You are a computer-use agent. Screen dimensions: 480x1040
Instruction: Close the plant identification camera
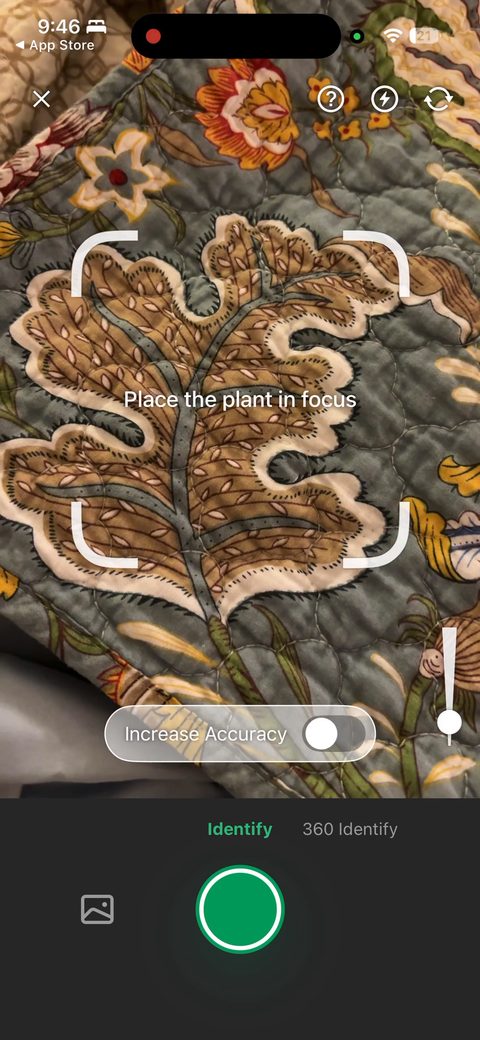[41, 99]
